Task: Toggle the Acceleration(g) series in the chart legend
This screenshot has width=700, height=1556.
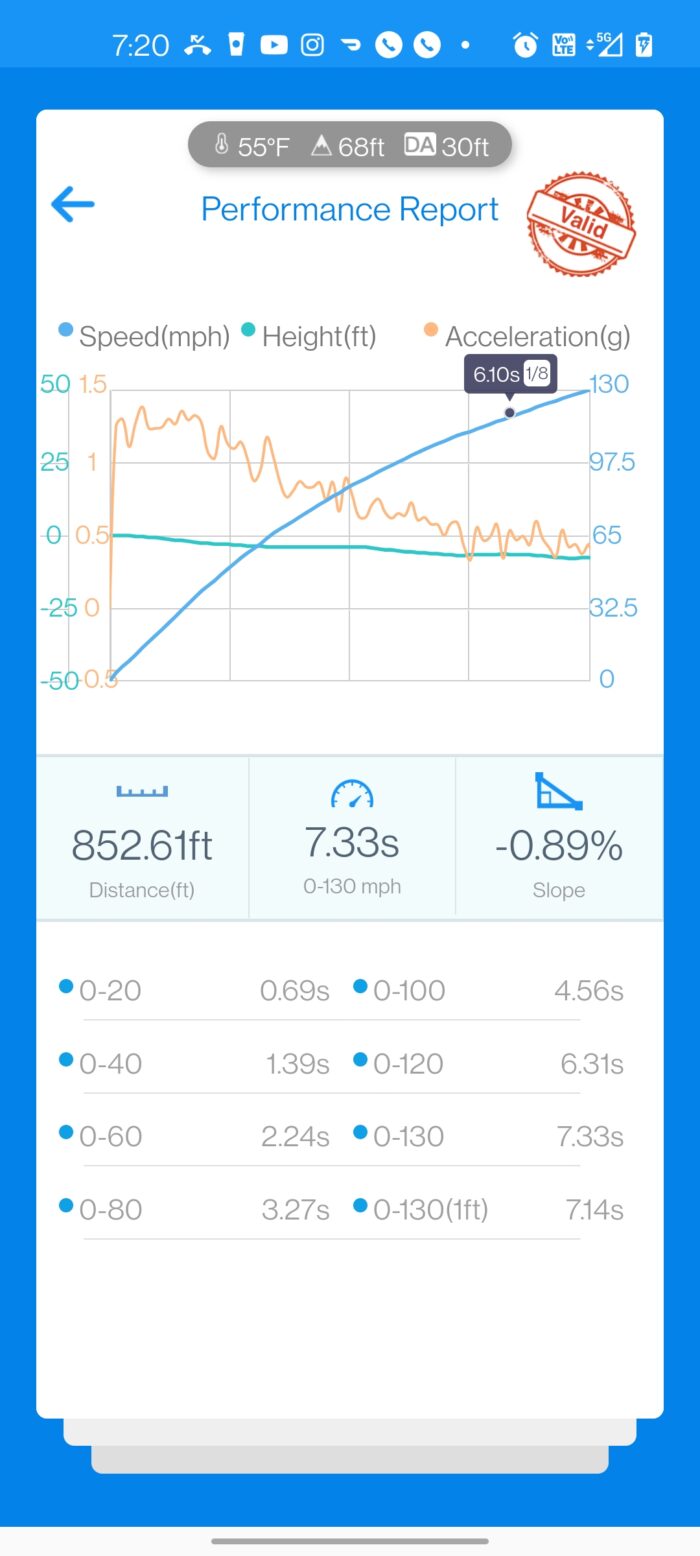Action: 527,336
